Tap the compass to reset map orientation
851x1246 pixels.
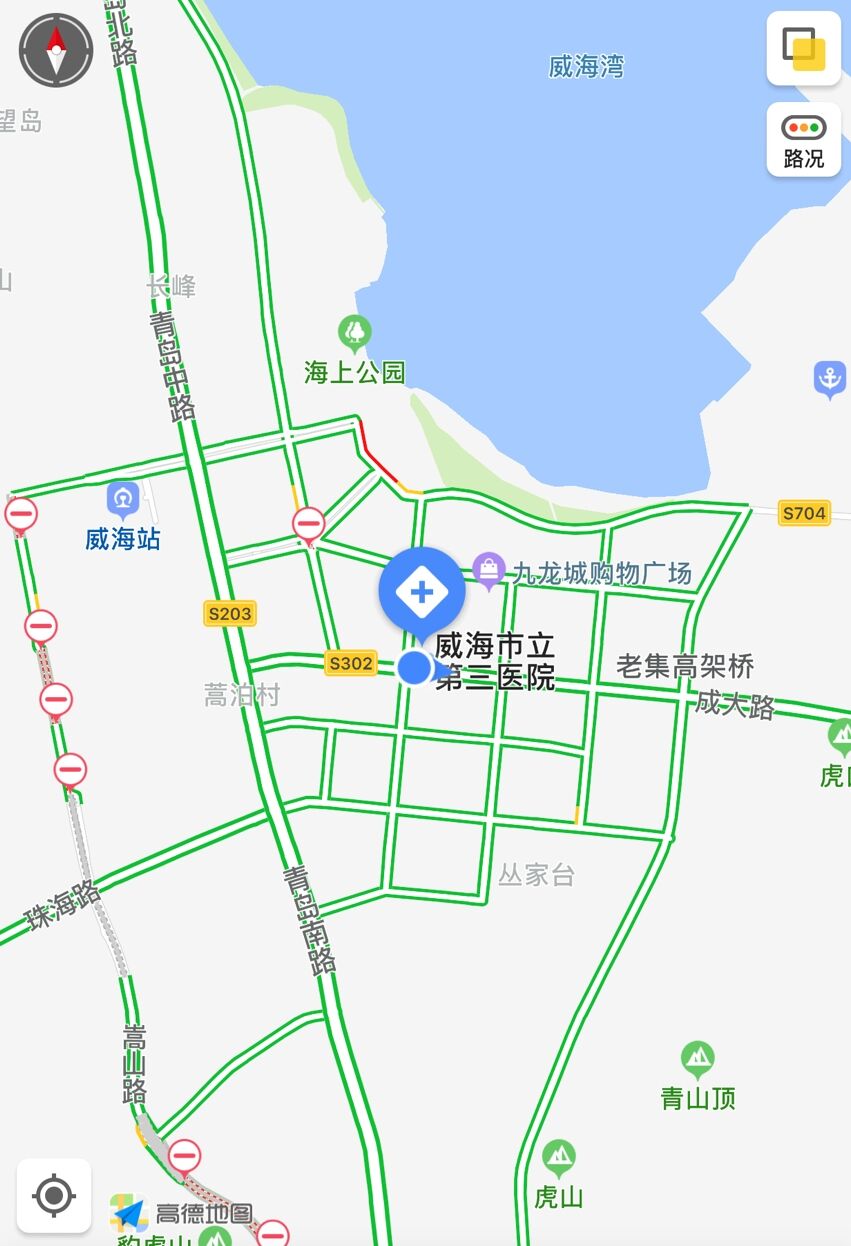[56, 49]
